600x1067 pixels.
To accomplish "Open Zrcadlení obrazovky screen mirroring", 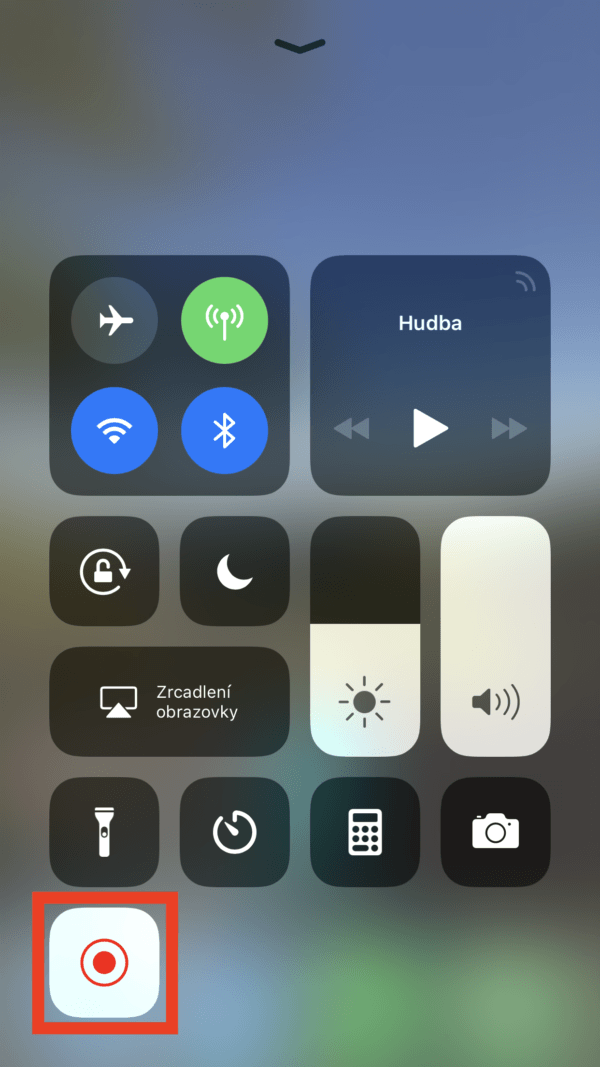I will pyautogui.click(x=169, y=701).
